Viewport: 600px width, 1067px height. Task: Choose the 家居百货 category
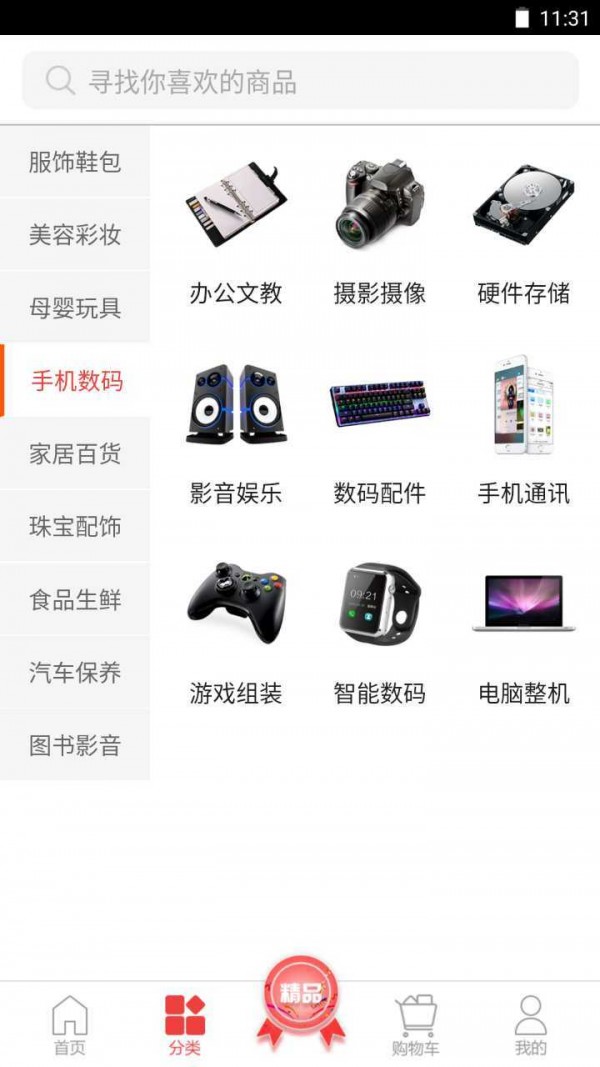pos(75,454)
